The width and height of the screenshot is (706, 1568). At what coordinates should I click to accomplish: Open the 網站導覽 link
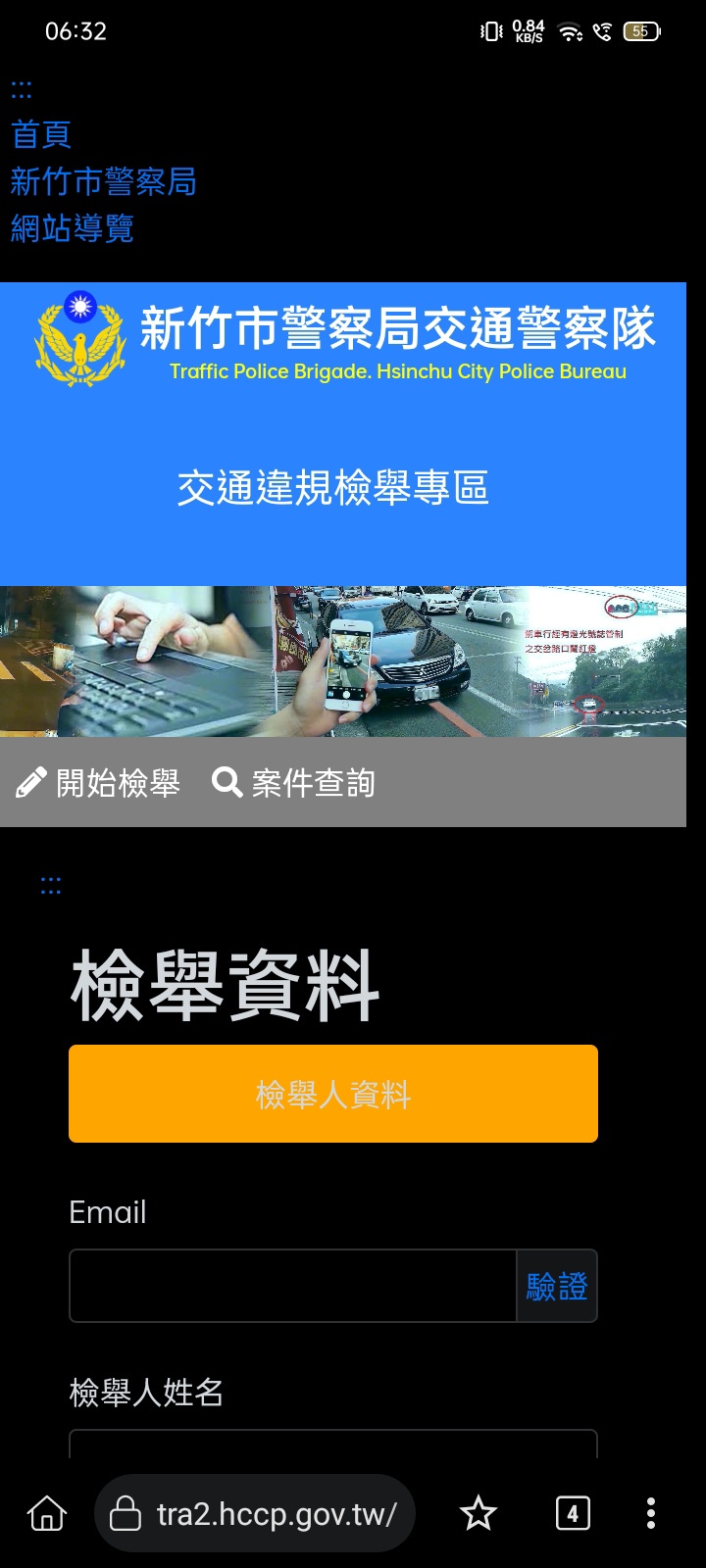[72, 228]
